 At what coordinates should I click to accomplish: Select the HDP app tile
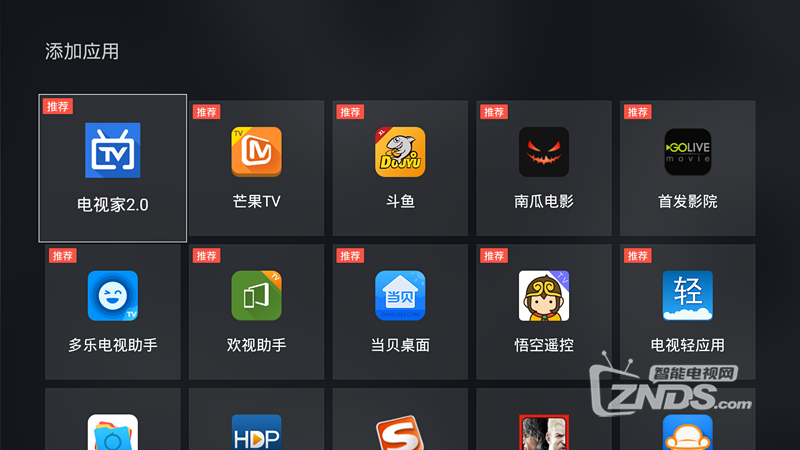256,425
